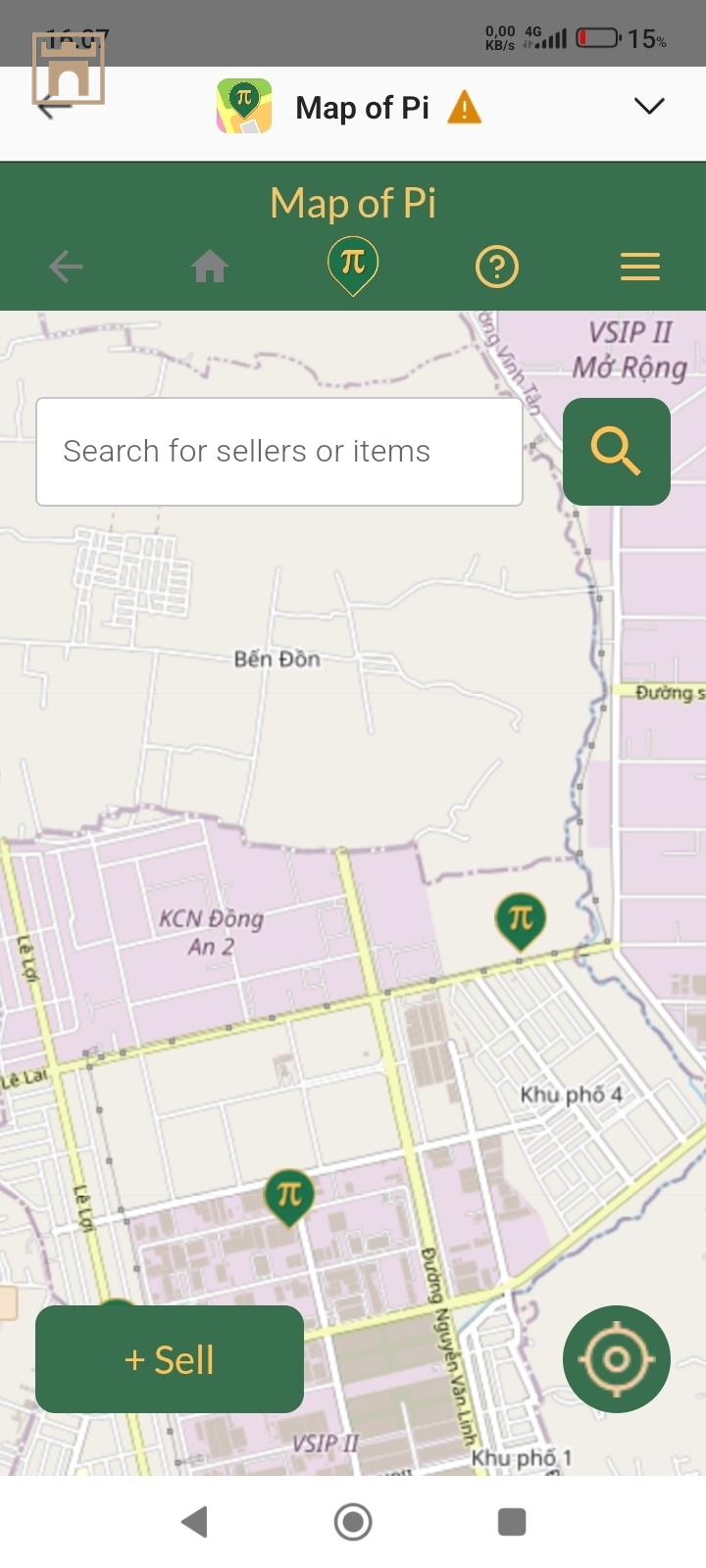Tap the system back navigation button

[x=195, y=1522]
